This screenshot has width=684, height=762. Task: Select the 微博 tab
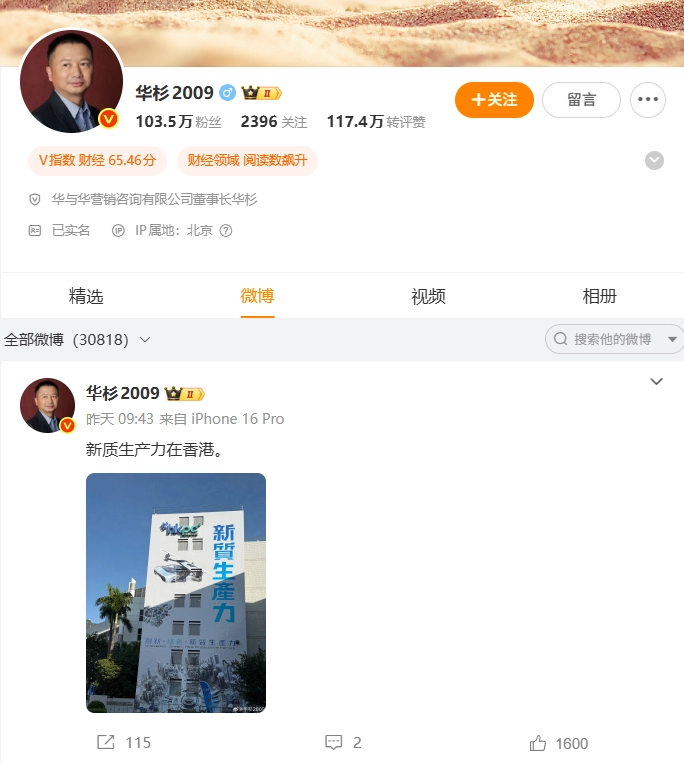click(x=257, y=296)
